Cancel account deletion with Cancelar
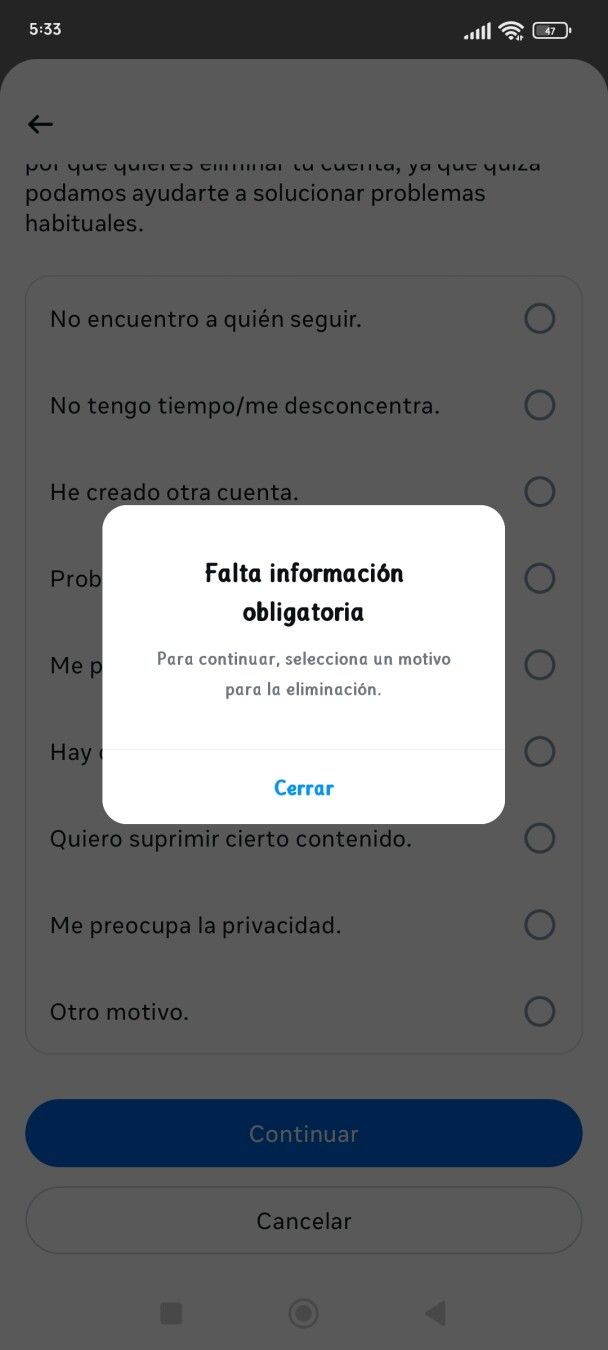The image size is (608, 1350). 304,1220
